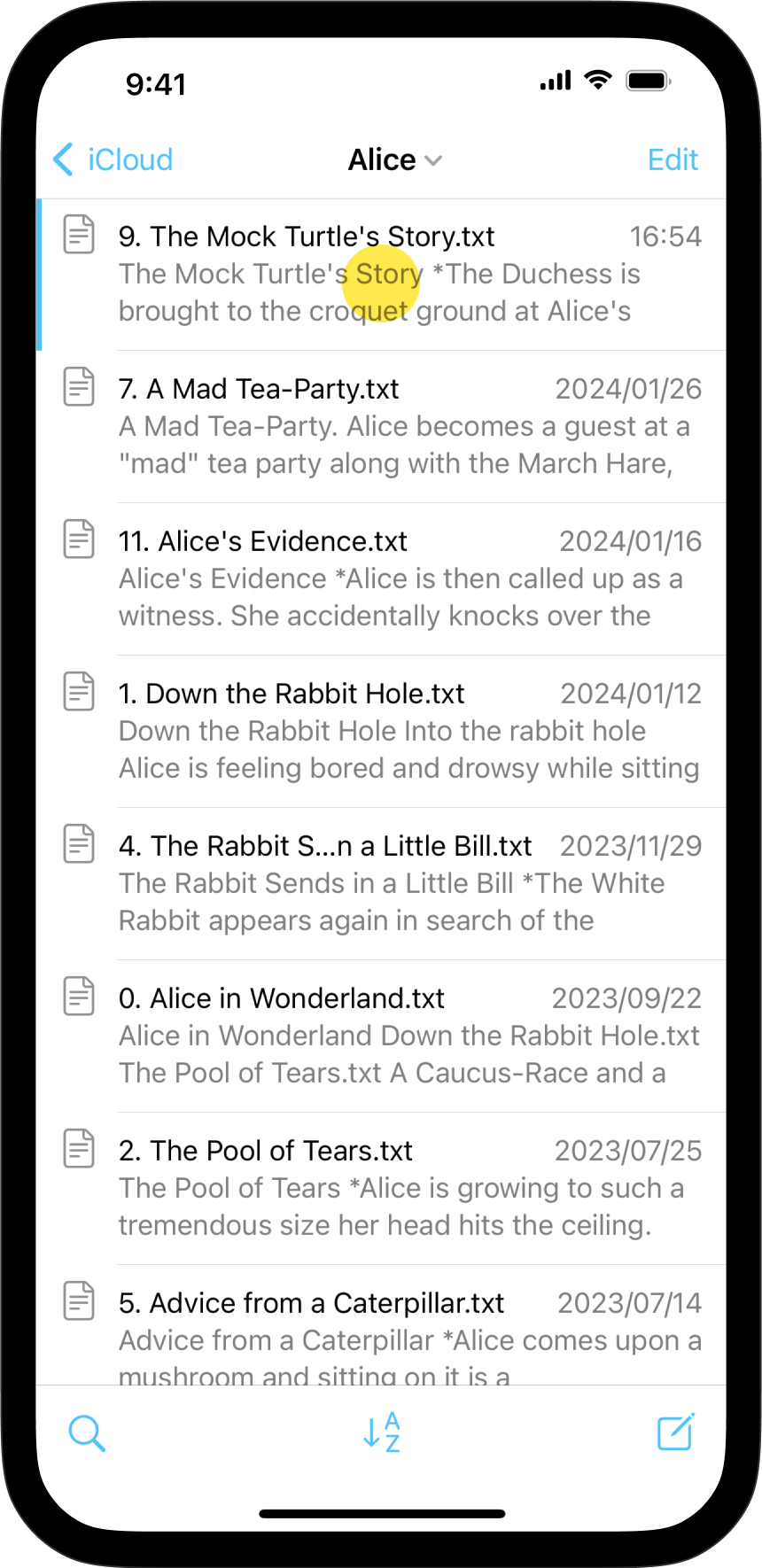Go back to iCloud
Viewport: 762px width, 1568px height.
point(113,159)
